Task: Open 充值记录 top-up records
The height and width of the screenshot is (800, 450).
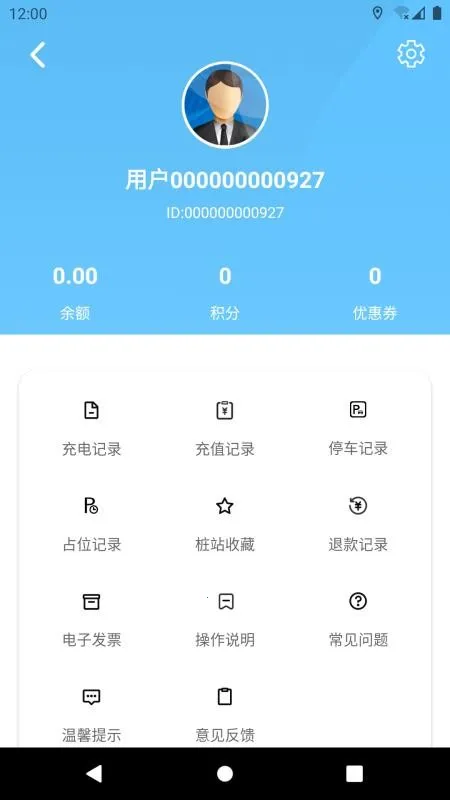Action: tap(225, 428)
